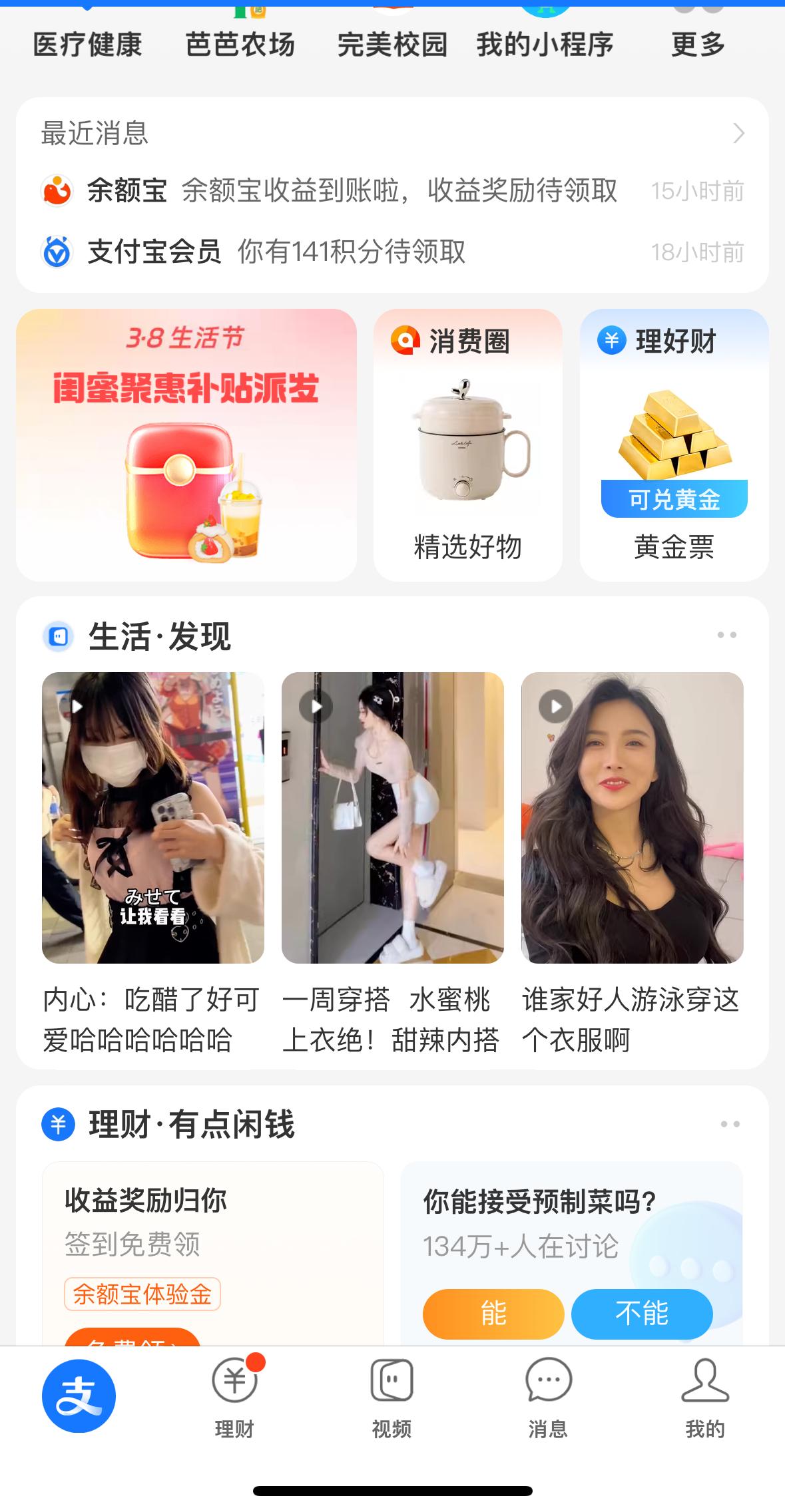Click the 余额宝 icon in 最近消息
Screen dimensions: 785x1512
(57, 191)
